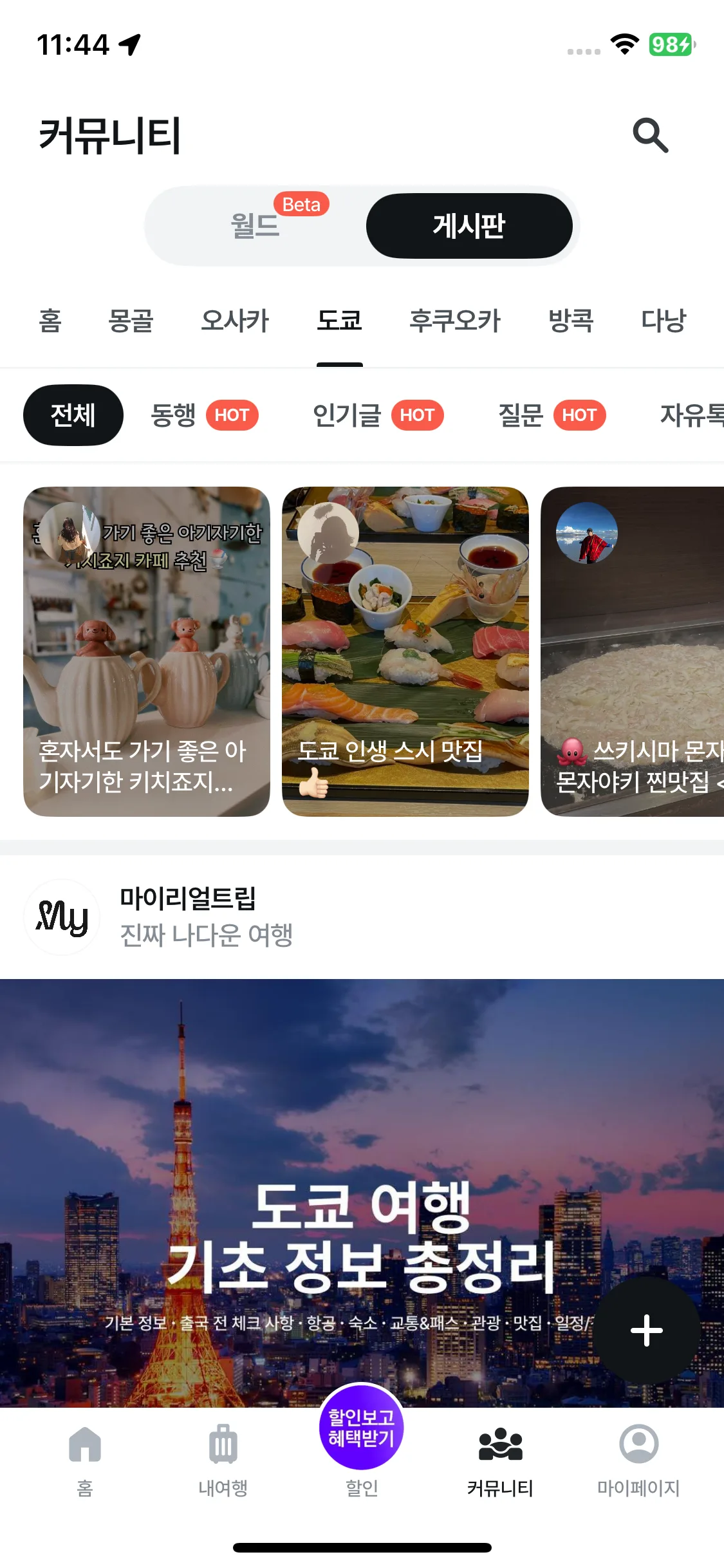Create a new post with plus button
The image size is (724, 1568).
pyautogui.click(x=646, y=1330)
